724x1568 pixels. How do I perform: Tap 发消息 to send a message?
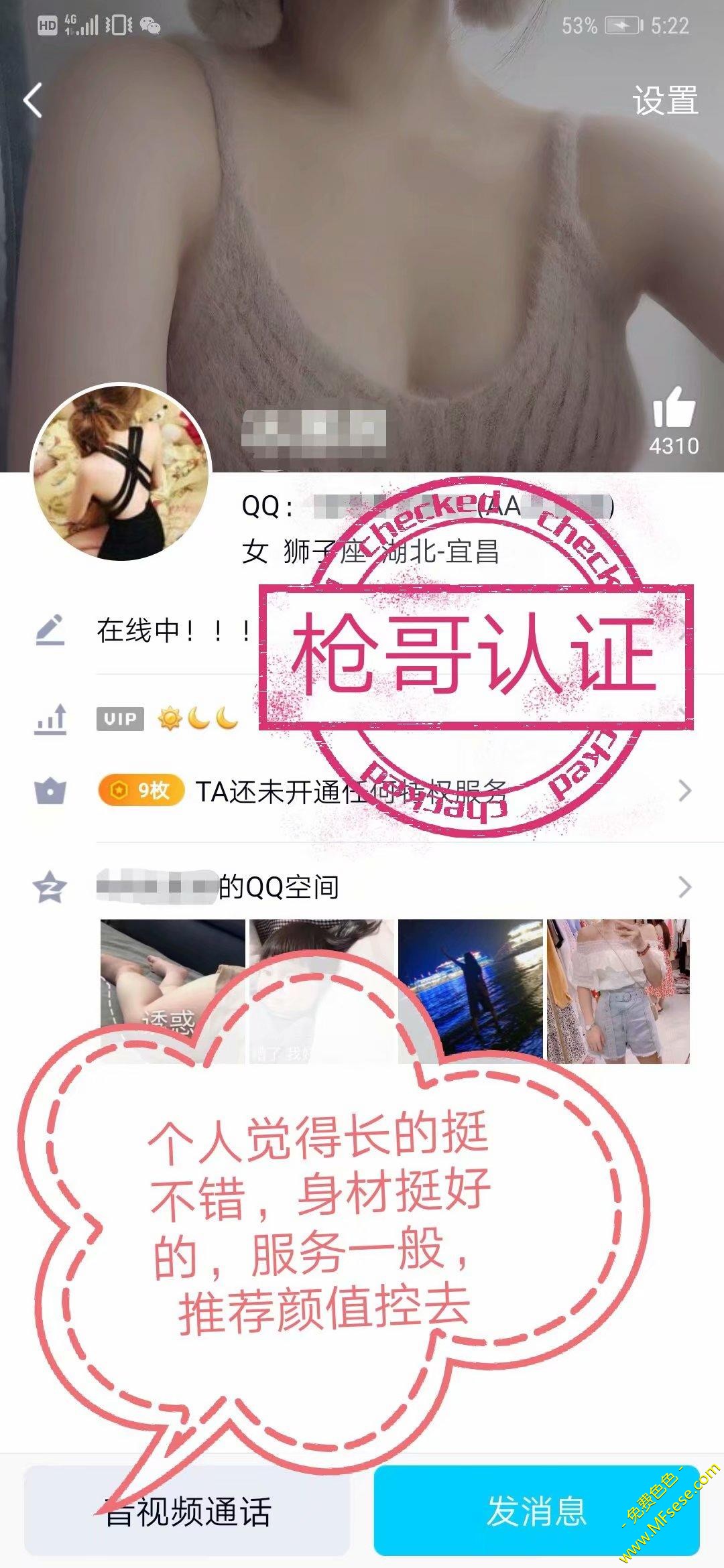[x=536, y=1512]
